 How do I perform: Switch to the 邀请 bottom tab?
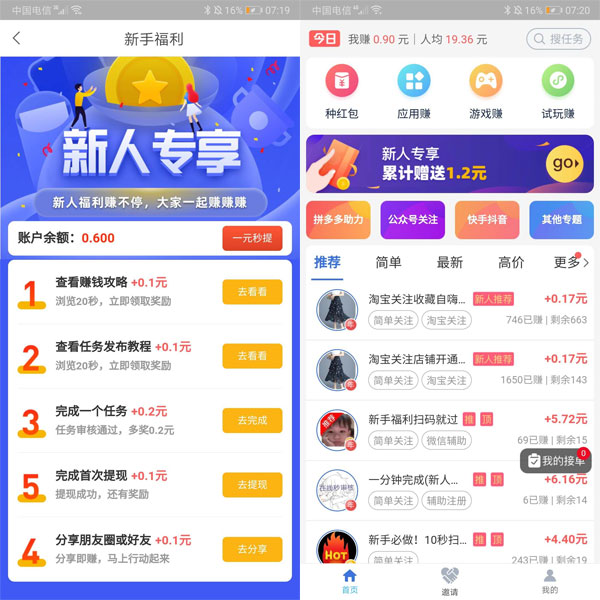coord(449,581)
